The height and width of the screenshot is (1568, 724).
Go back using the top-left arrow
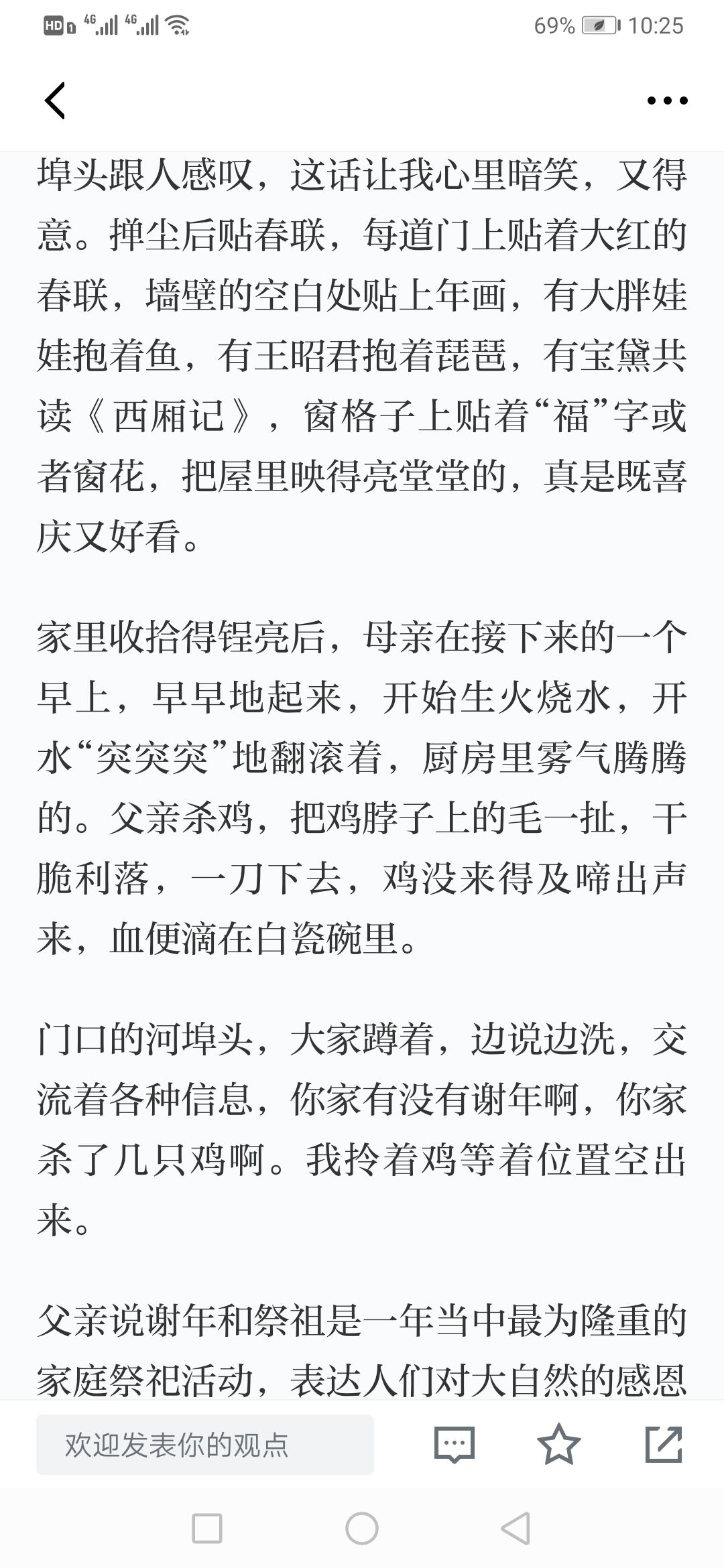point(55,101)
